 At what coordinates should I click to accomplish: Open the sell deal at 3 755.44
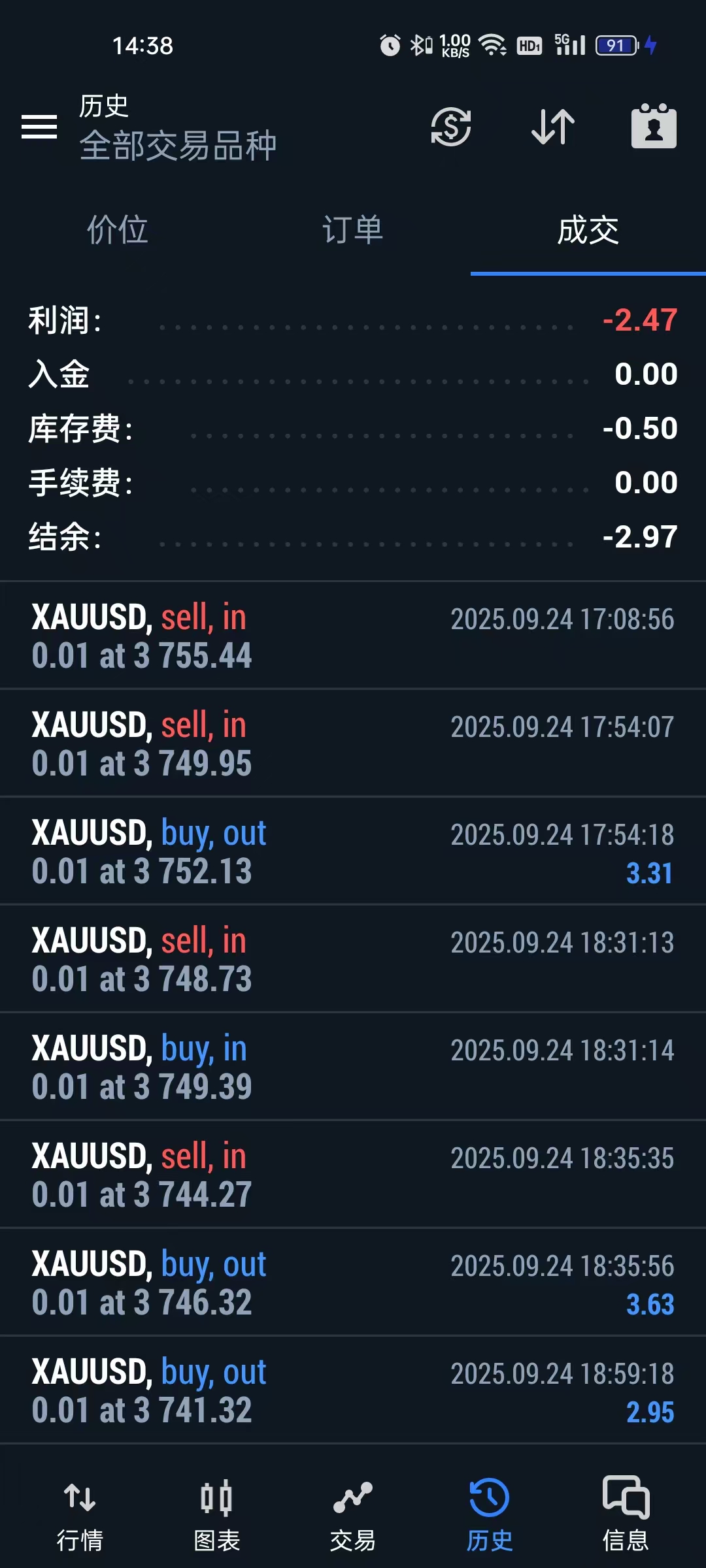[x=353, y=636]
